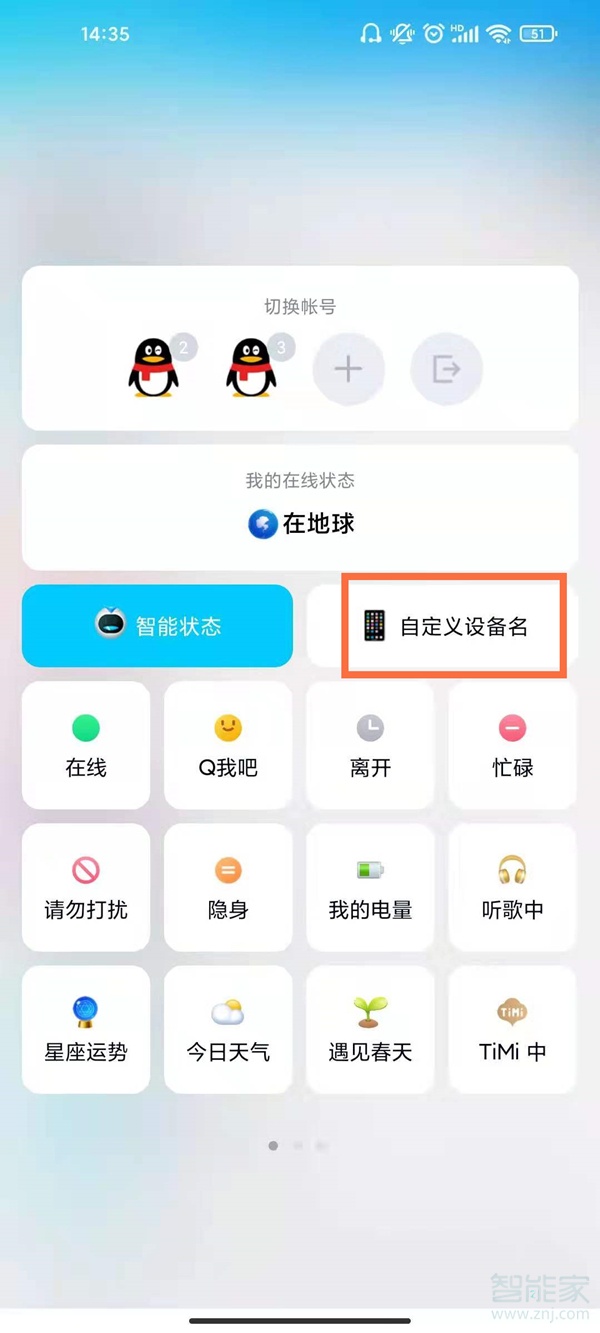Switch status to 隐身
This screenshot has width=600, height=1333.
pos(228,888)
